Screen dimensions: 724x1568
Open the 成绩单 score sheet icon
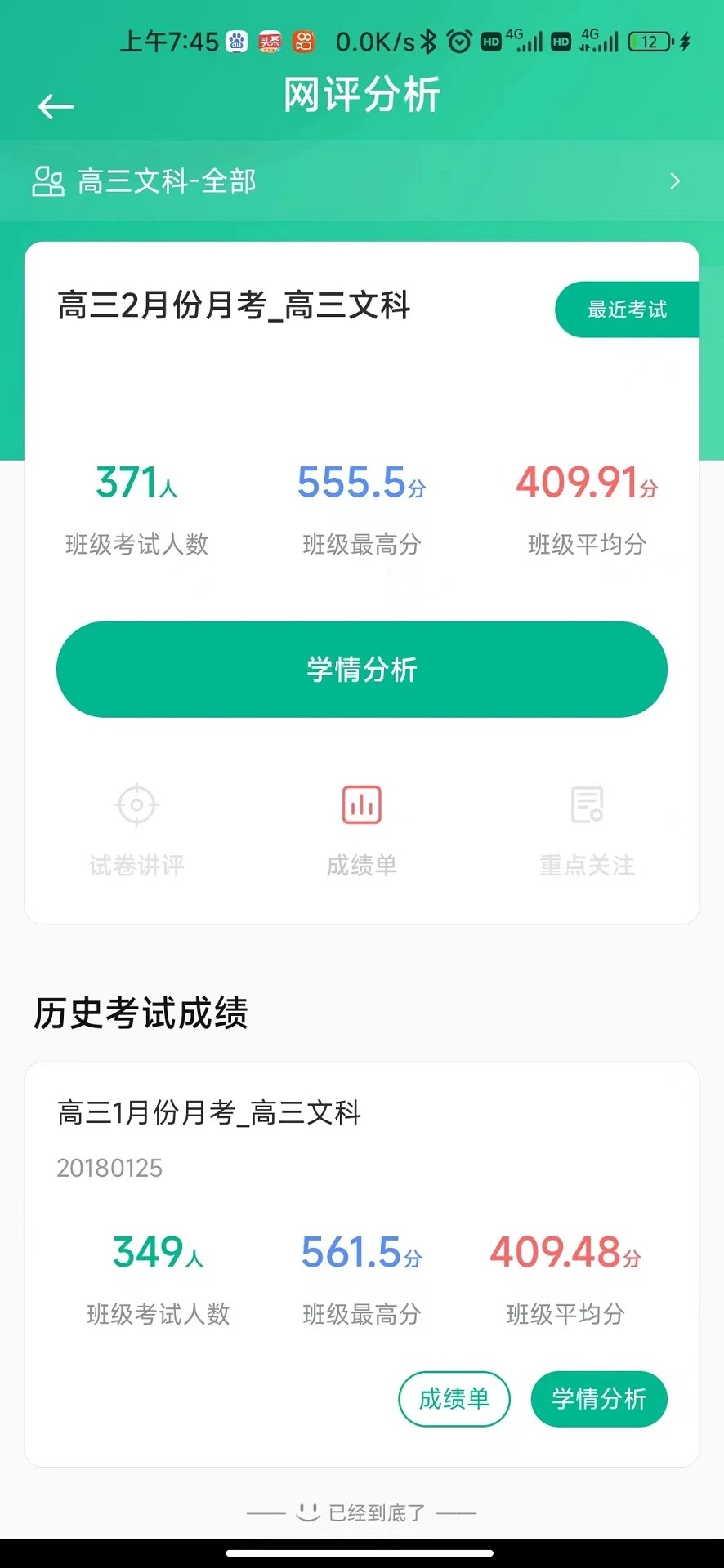[361, 804]
